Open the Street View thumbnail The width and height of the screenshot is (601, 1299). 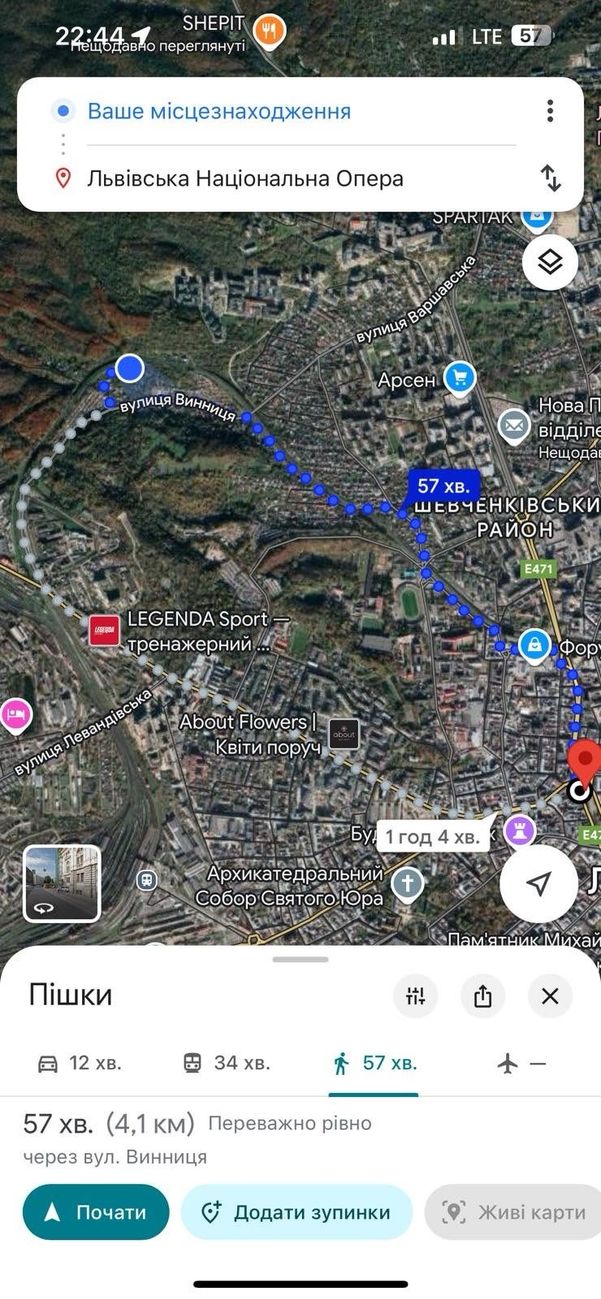pyautogui.click(x=62, y=883)
